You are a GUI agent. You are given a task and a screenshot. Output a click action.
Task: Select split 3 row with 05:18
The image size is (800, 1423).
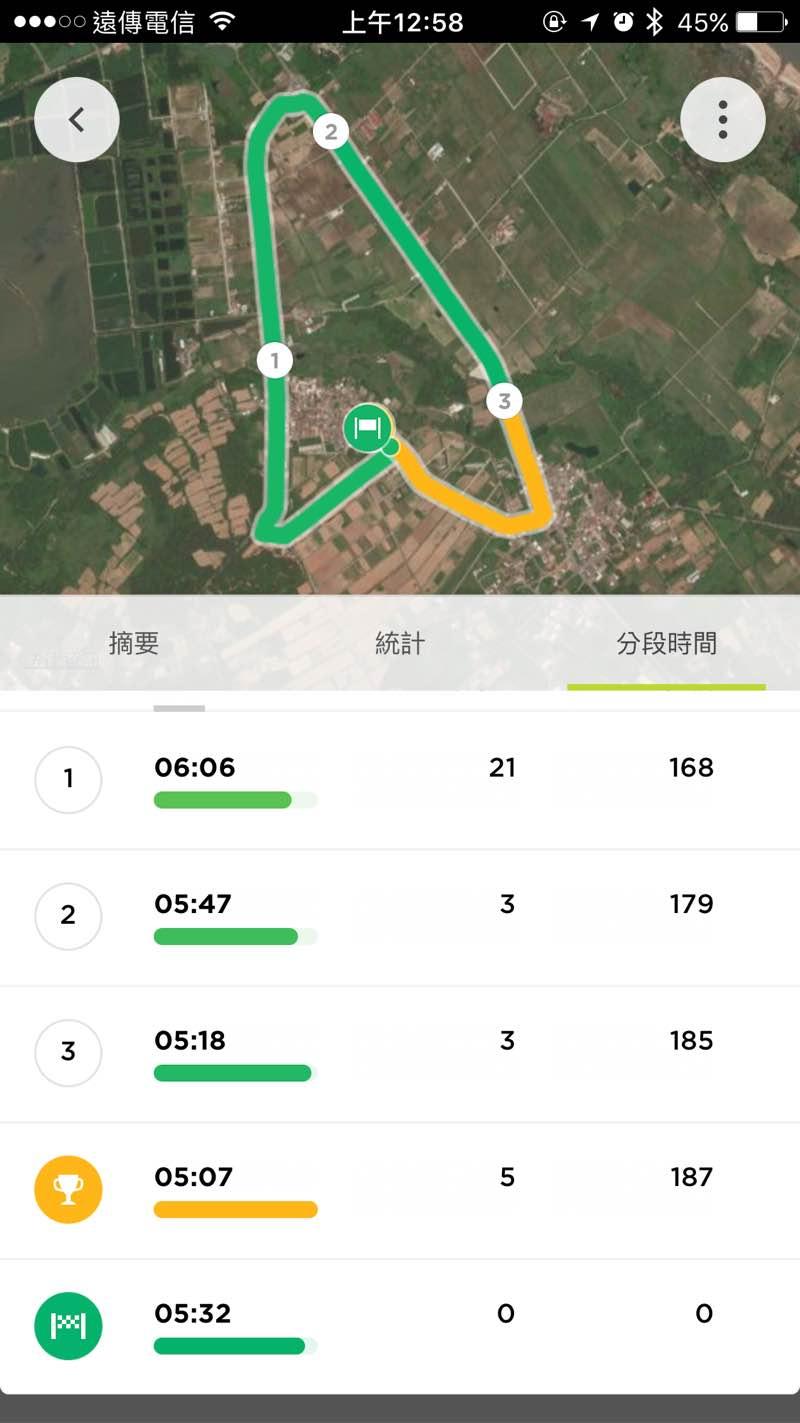point(400,1053)
